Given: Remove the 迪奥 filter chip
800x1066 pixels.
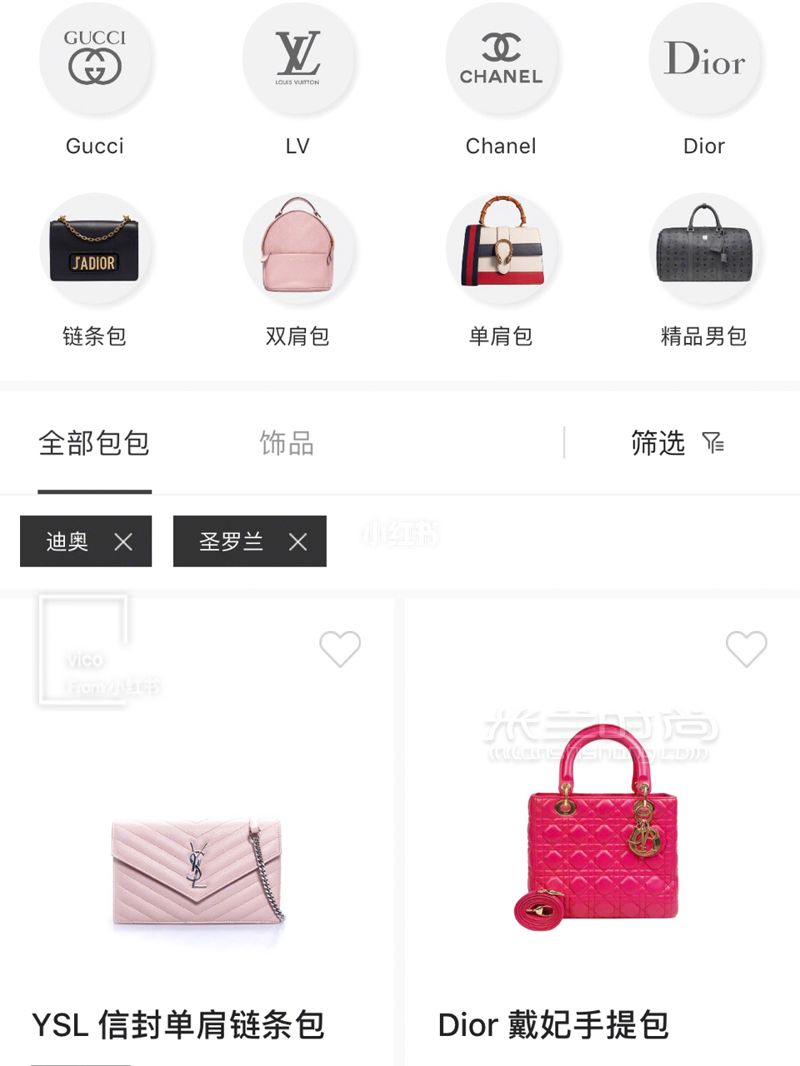Looking at the screenshot, I should (x=123, y=542).
